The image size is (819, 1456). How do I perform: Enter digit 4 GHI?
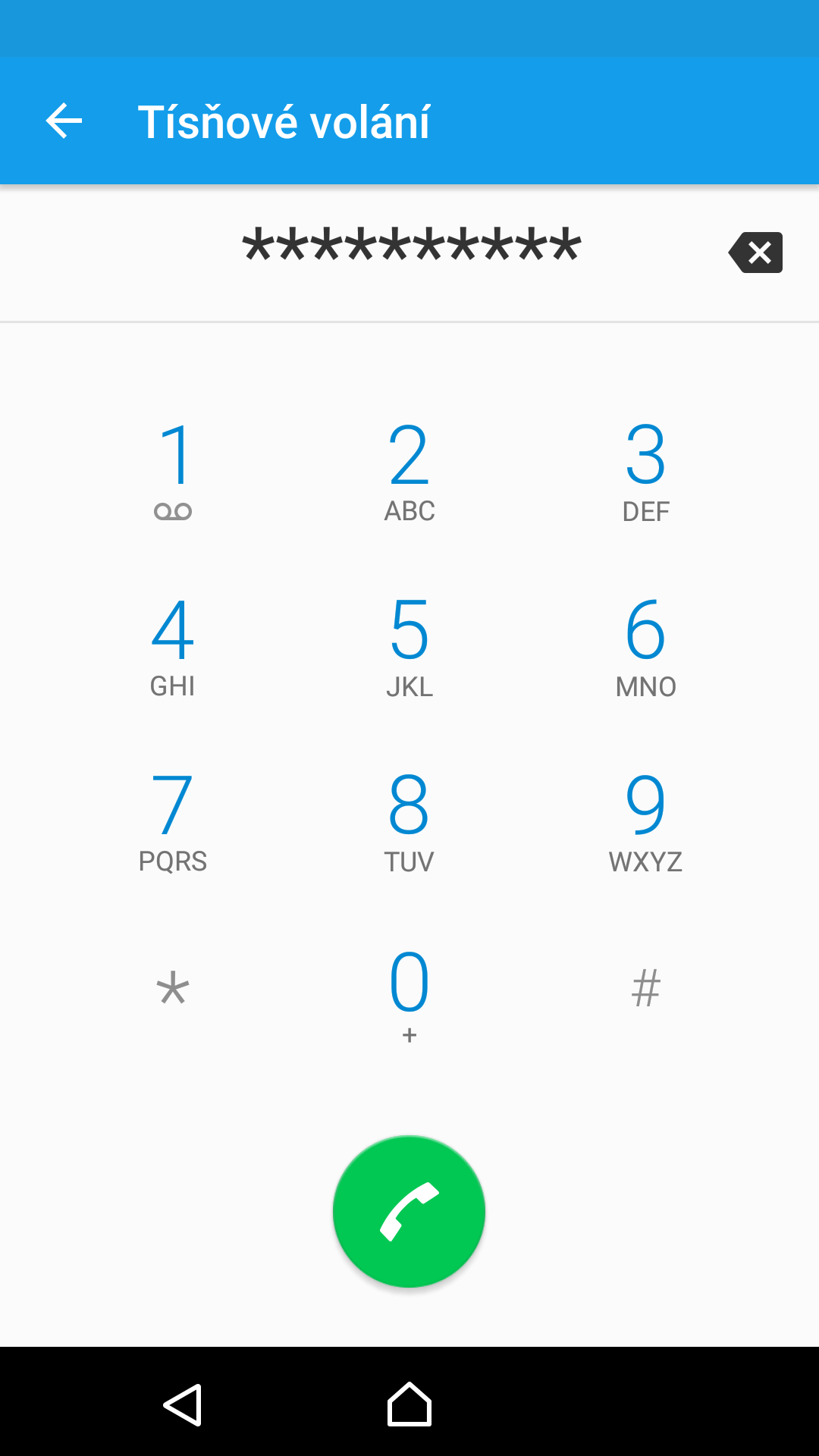click(x=173, y=647)
